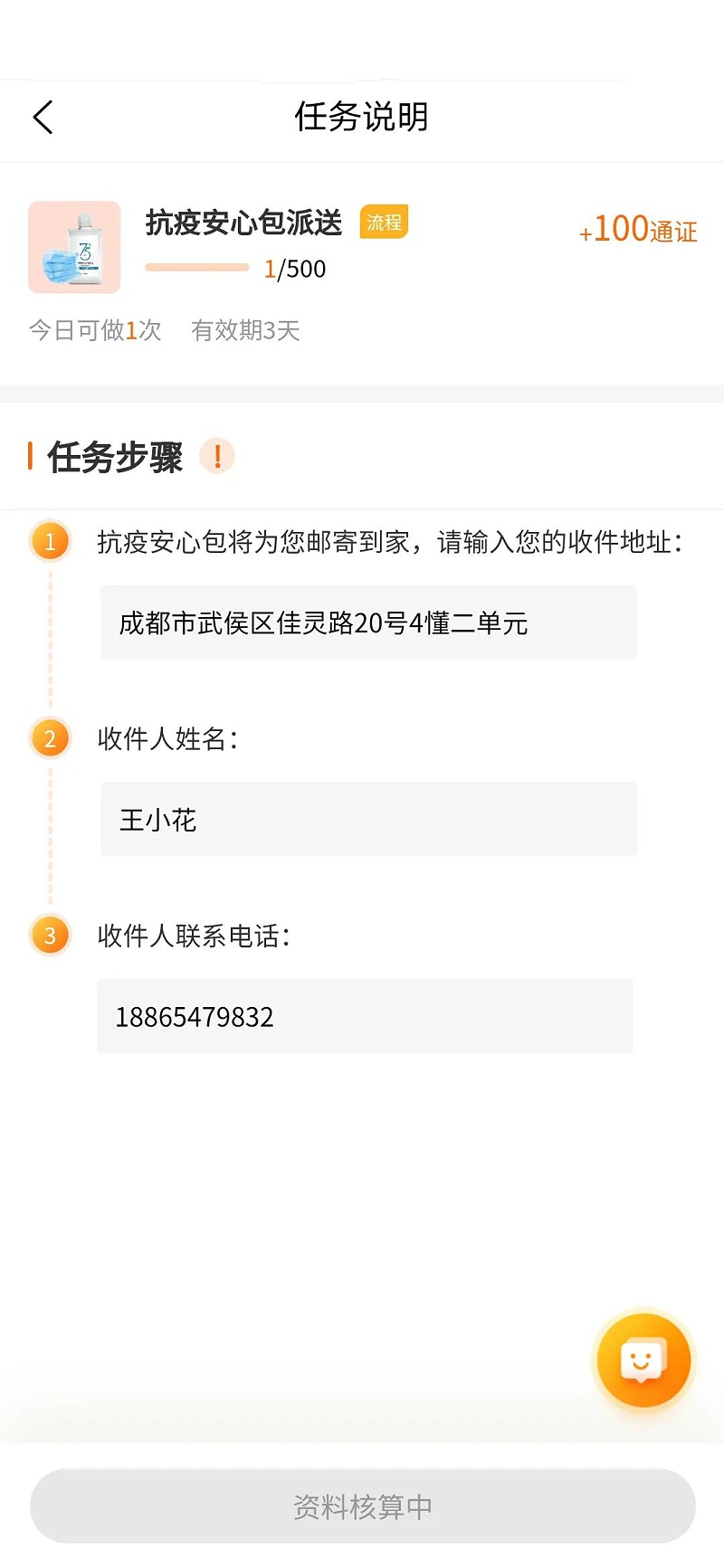The image size is (724, 1568).
Task: Select the step 2 numbered circle icon
Action: pos(50,737)
